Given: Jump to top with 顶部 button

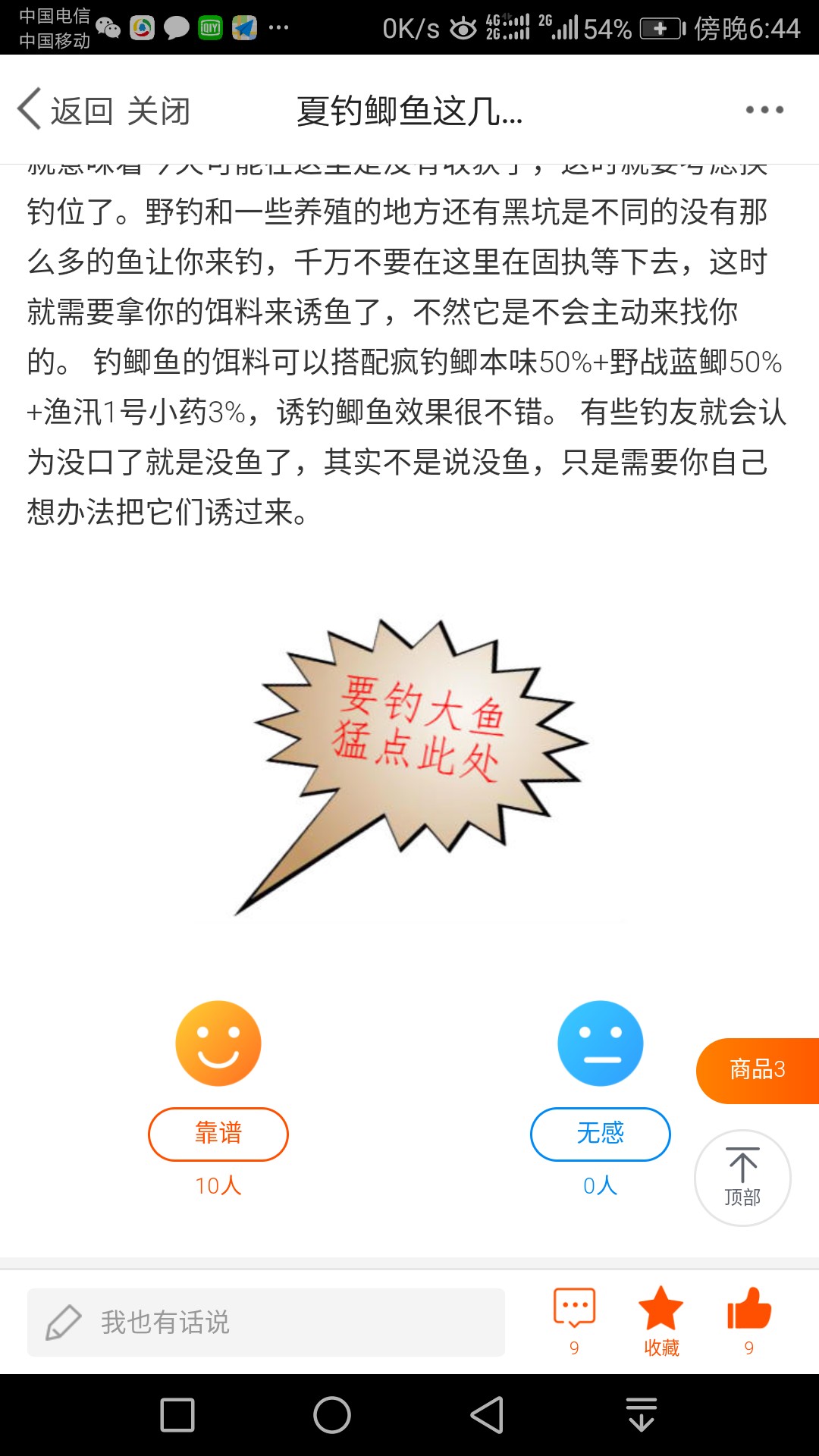Looking at the screenshot, I should click(742, 1178).
